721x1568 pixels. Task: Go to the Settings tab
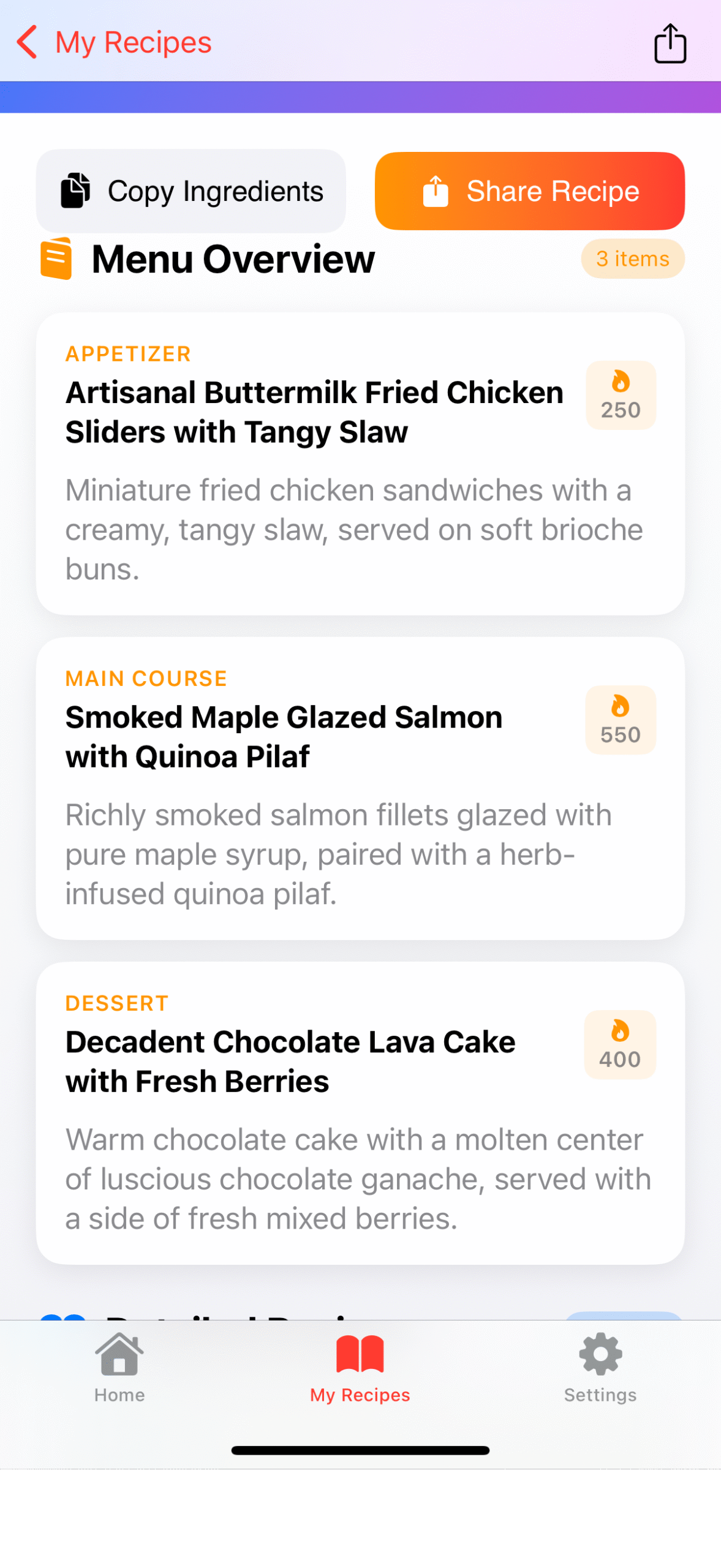coord(600,1367)
